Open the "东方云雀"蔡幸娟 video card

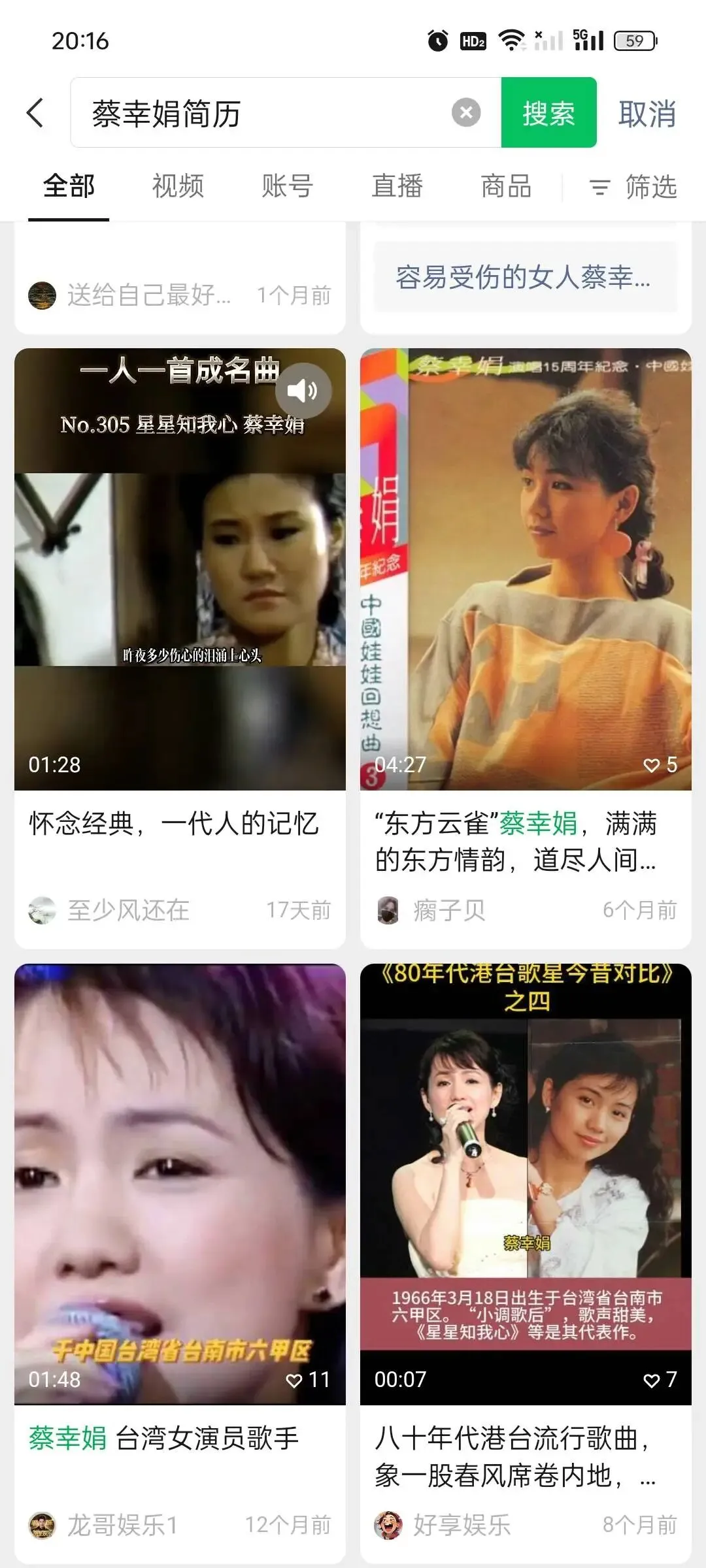coord(516,841)
